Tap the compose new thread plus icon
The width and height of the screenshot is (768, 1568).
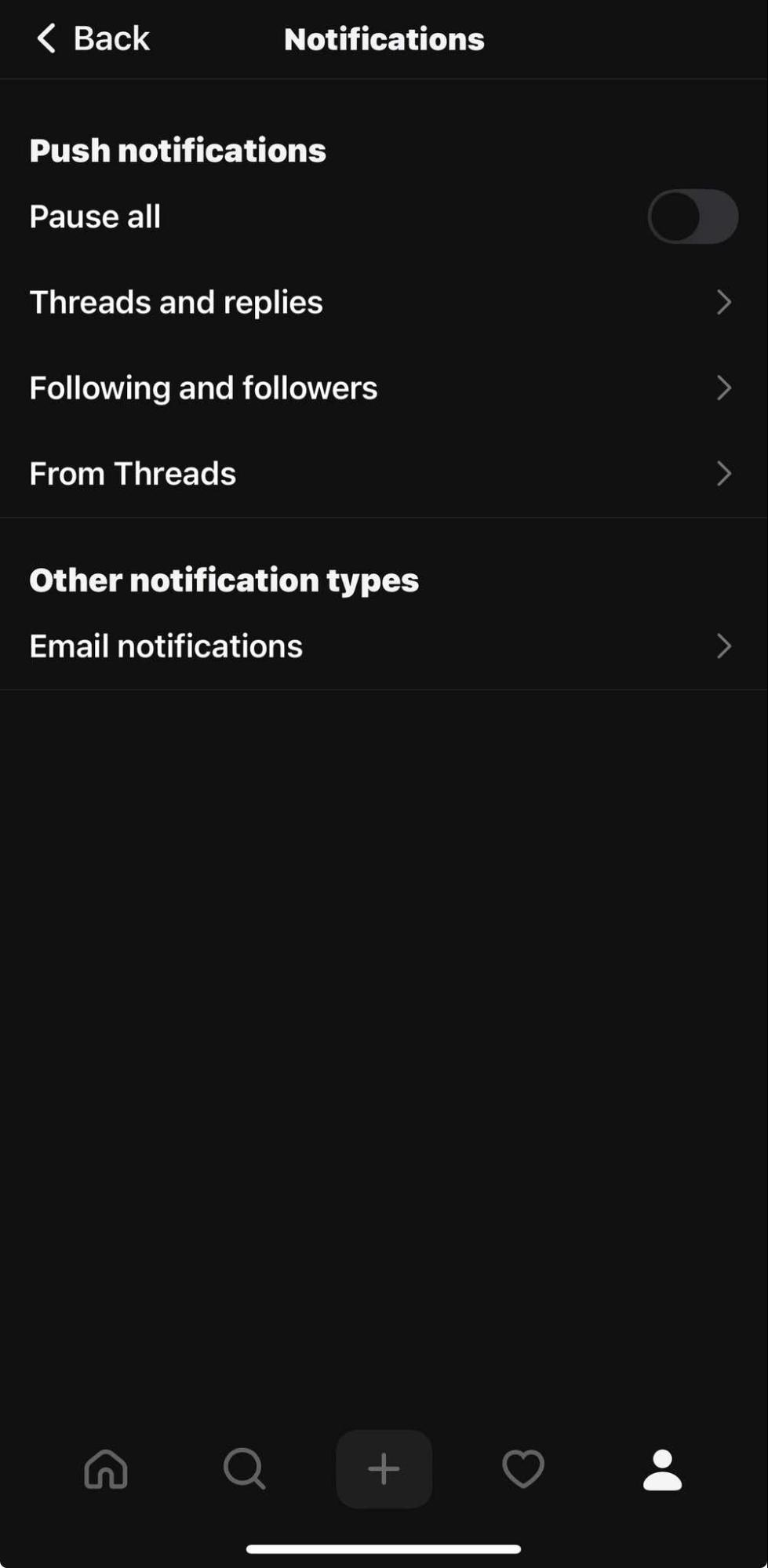(x=384, y=1470)
